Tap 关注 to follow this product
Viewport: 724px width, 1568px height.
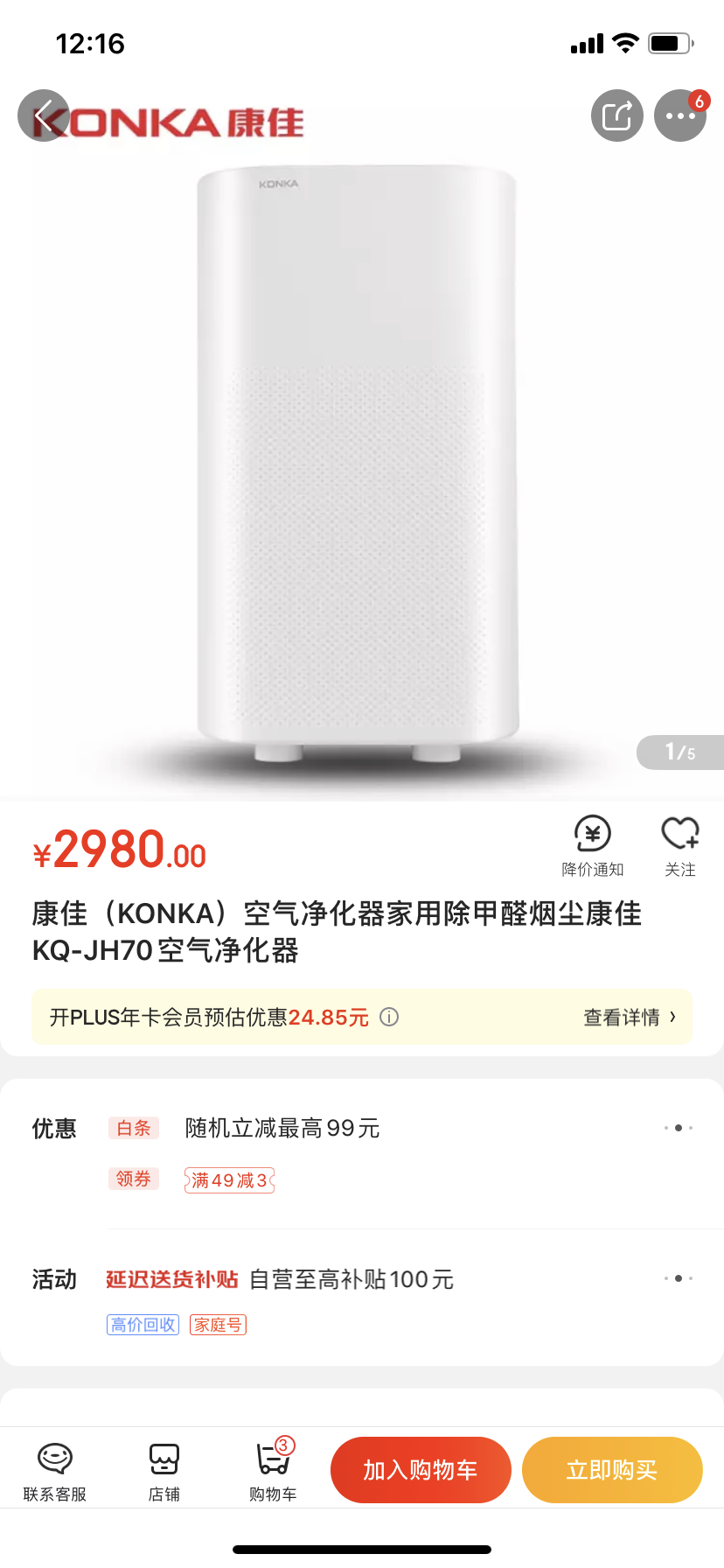click(x=680, y=845)
